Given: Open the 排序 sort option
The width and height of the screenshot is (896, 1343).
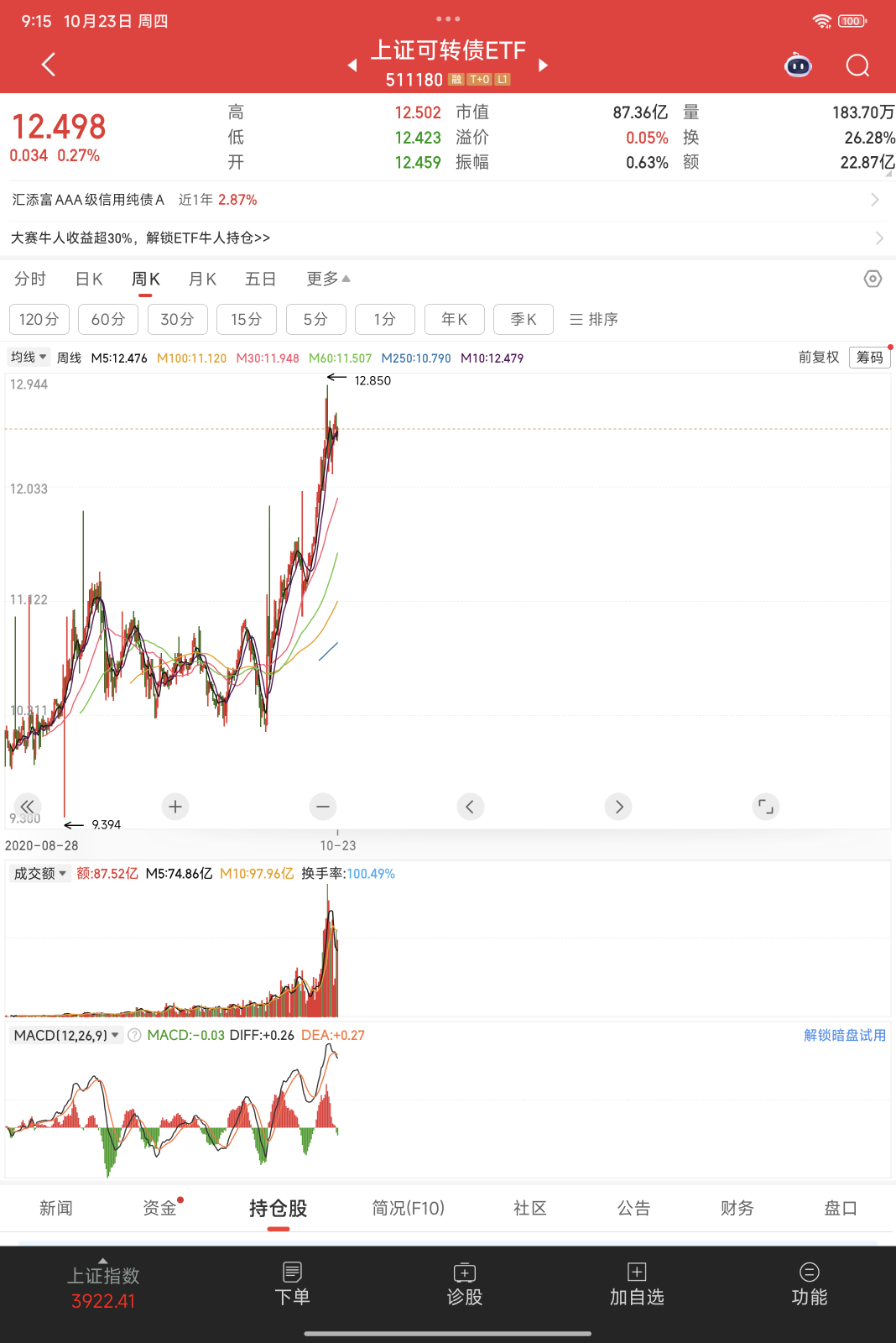Looking at the screenshot, I should [x=594, y=319].
